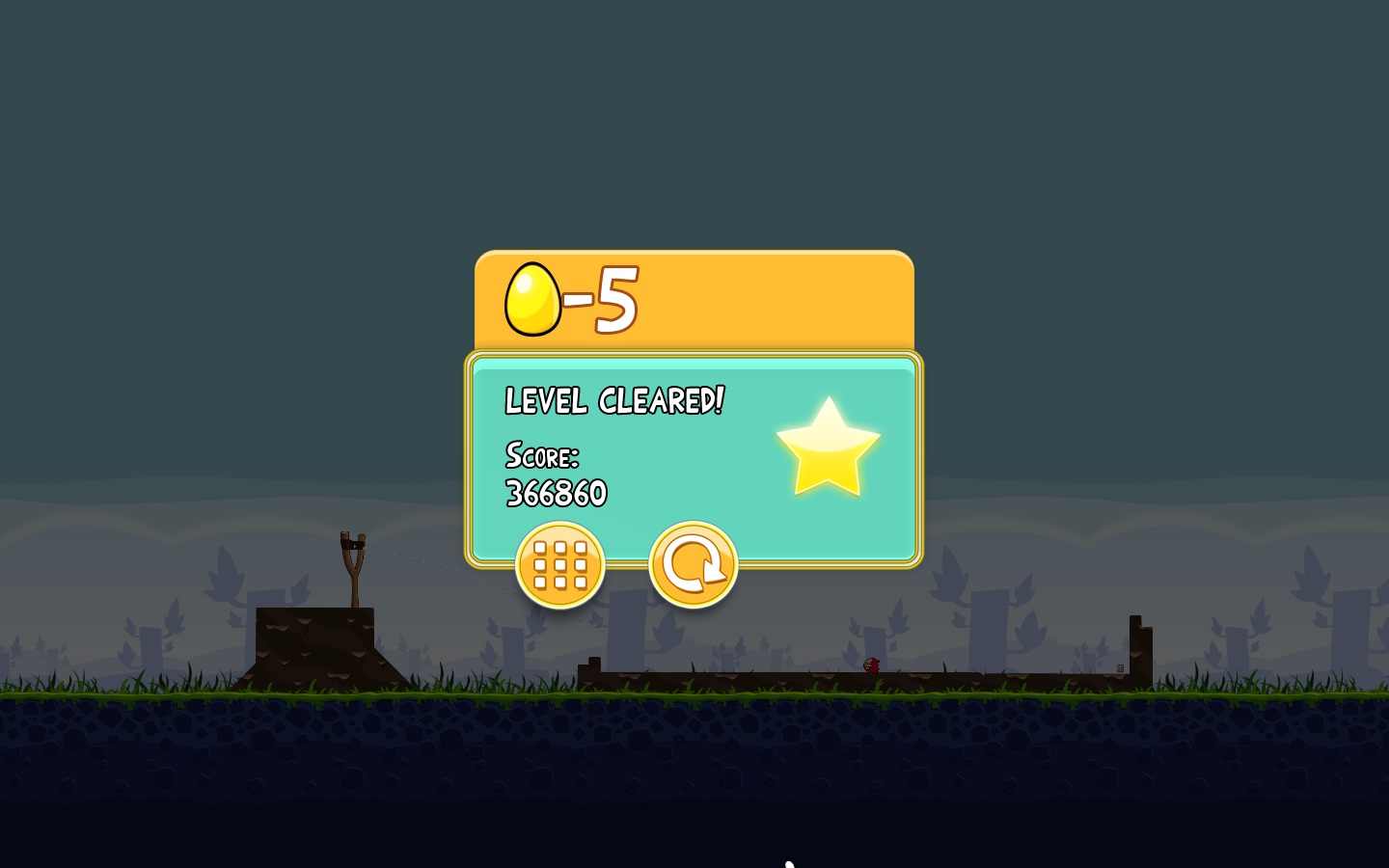Image resolution: width=1389 pixels, height=868 pixels.
Task: Open the level selection grid menu
Action: pyautogui.click(x=560, y=565)
